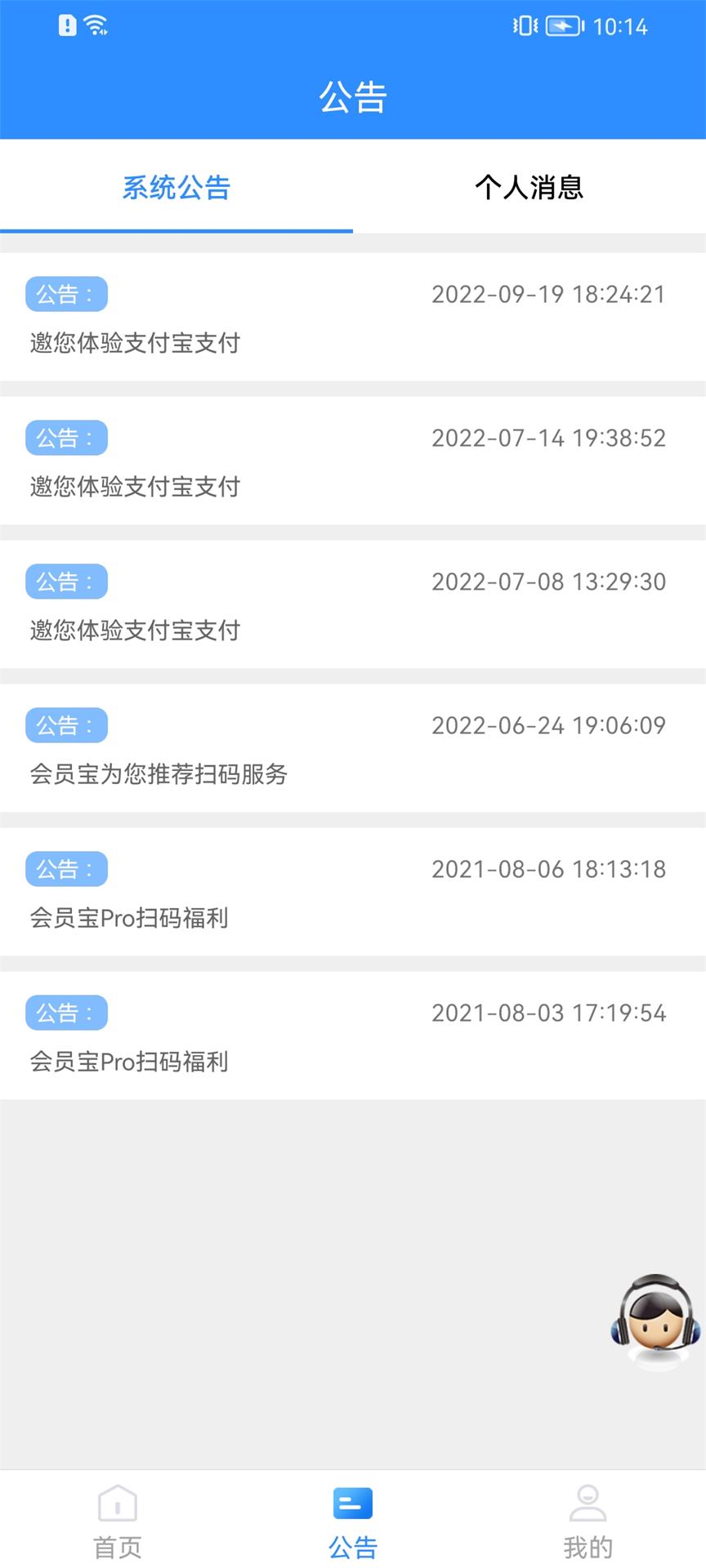Click the 公告 tag beside the 2022-06-24 message

click(x=66, y=725)
